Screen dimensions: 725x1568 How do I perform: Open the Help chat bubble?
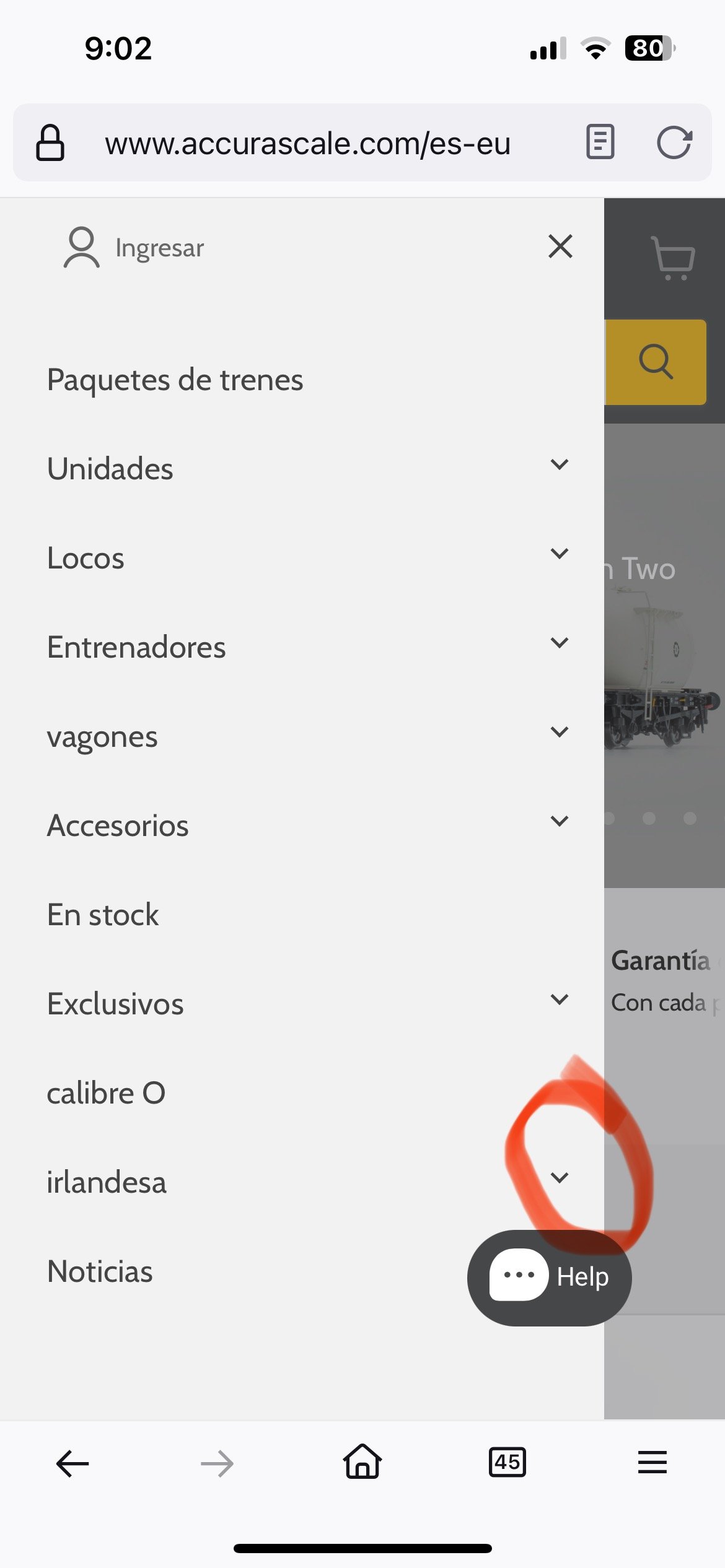click(549, 1277)
